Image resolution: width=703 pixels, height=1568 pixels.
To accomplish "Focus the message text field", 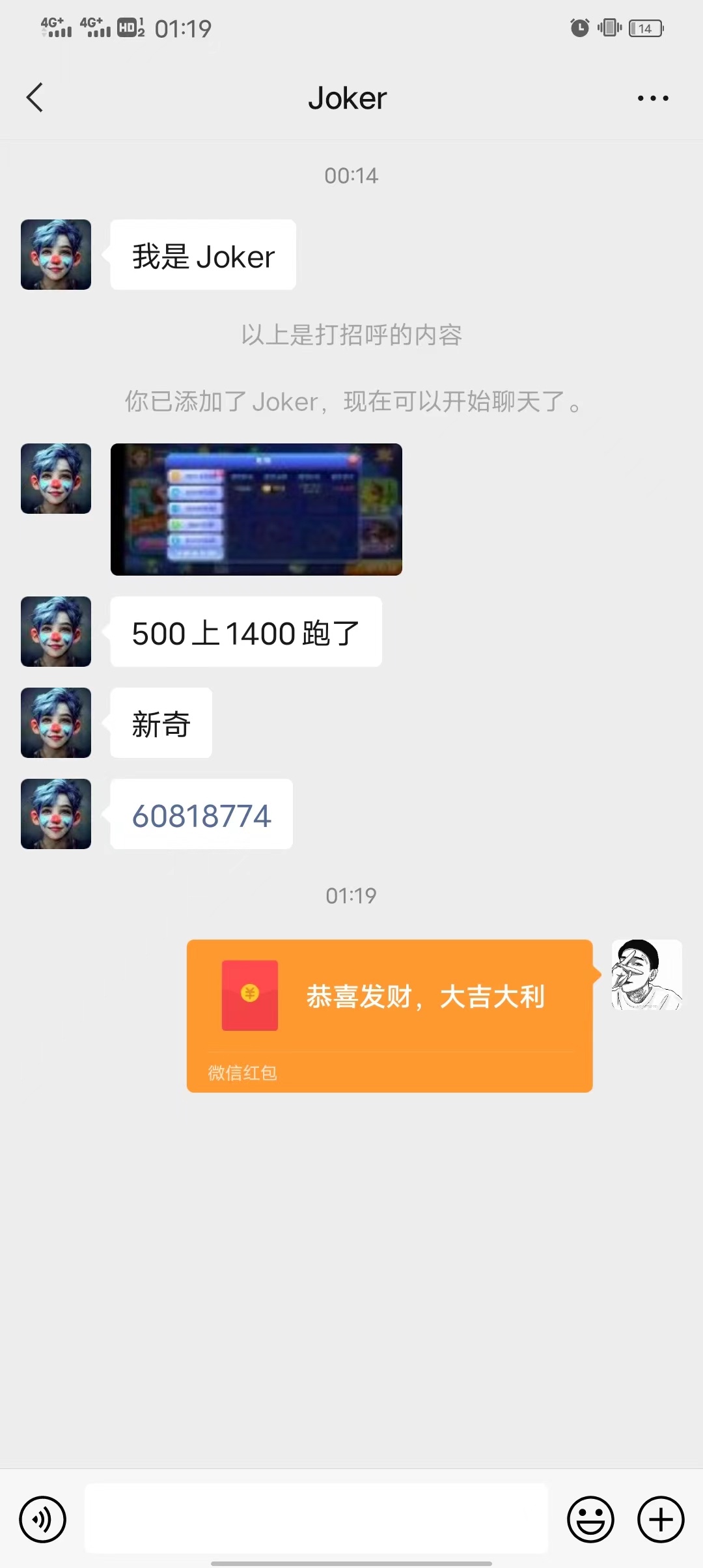I will [316, 1519].
